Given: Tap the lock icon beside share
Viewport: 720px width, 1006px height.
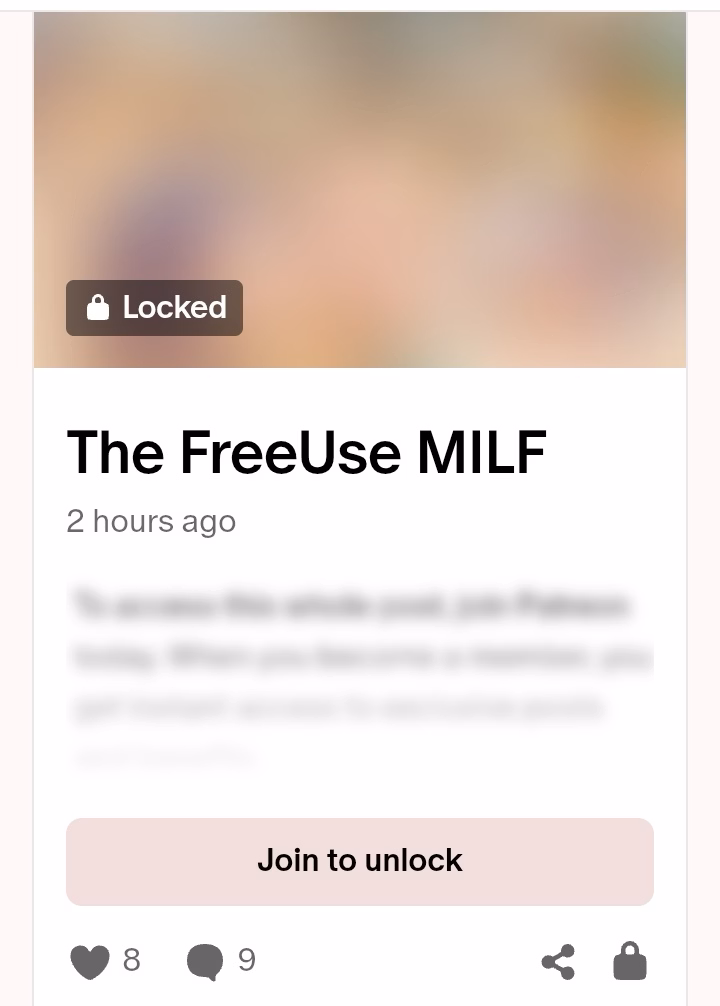Looking at the screenshot, I should coord(629,961).
